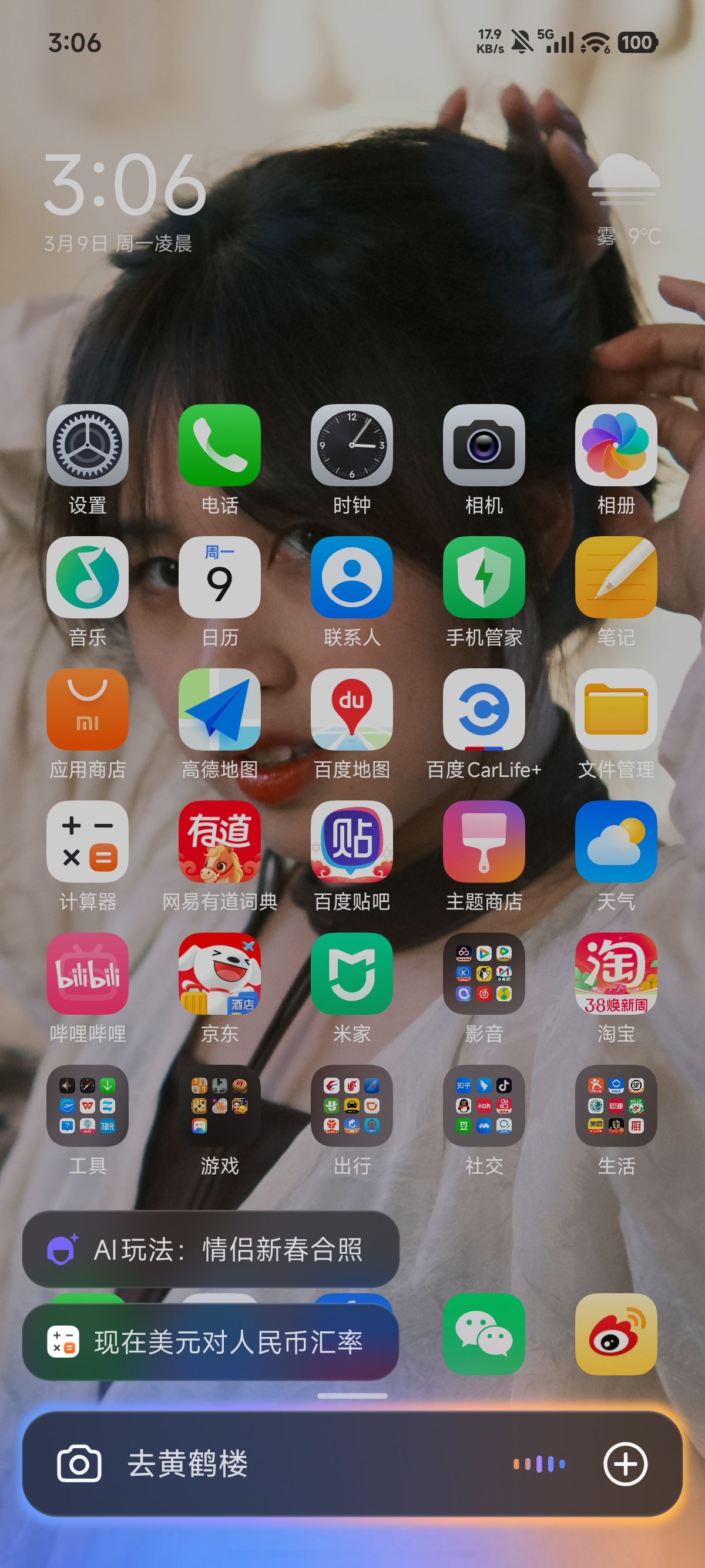
Task: Open the 设置 settings app
Action: tap(87, 445)
